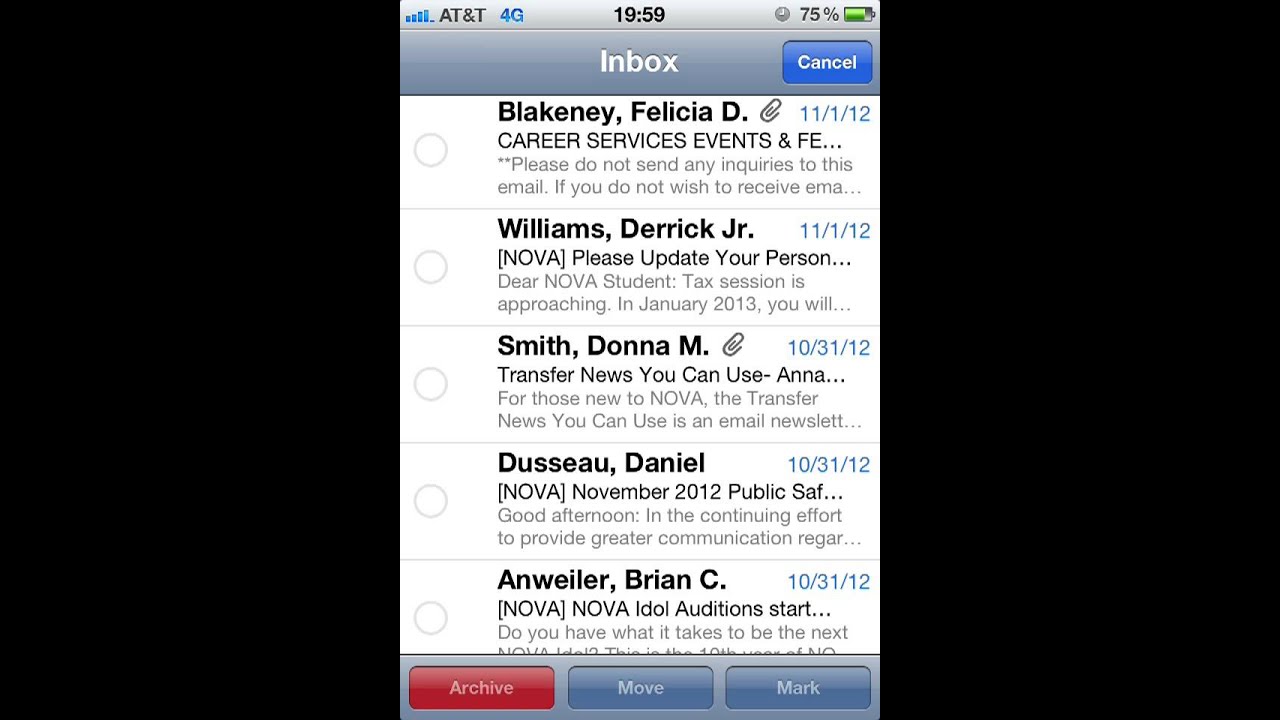Image resolution: width=1280 pixels, height=720 pixels.
Task: Select the email from Anweiler, Brian C.
Action: tap(431, 617)
